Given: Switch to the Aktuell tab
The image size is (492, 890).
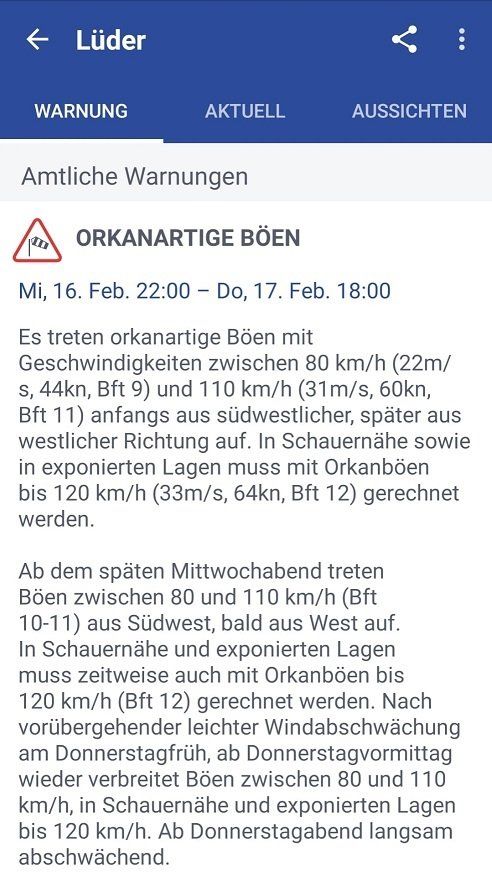Looking at the screenshot, I should [245, 111].
